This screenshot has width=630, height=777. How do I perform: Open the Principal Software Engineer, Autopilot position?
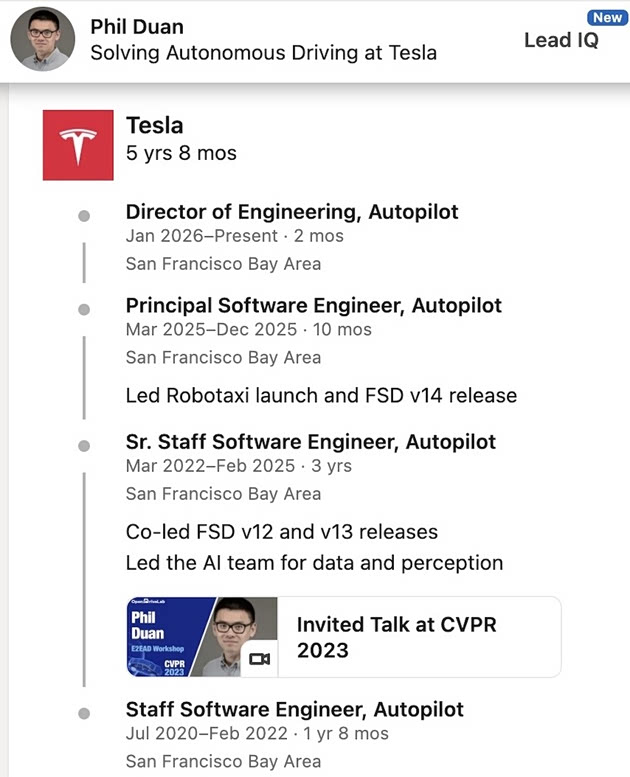[x=313, y=305]
